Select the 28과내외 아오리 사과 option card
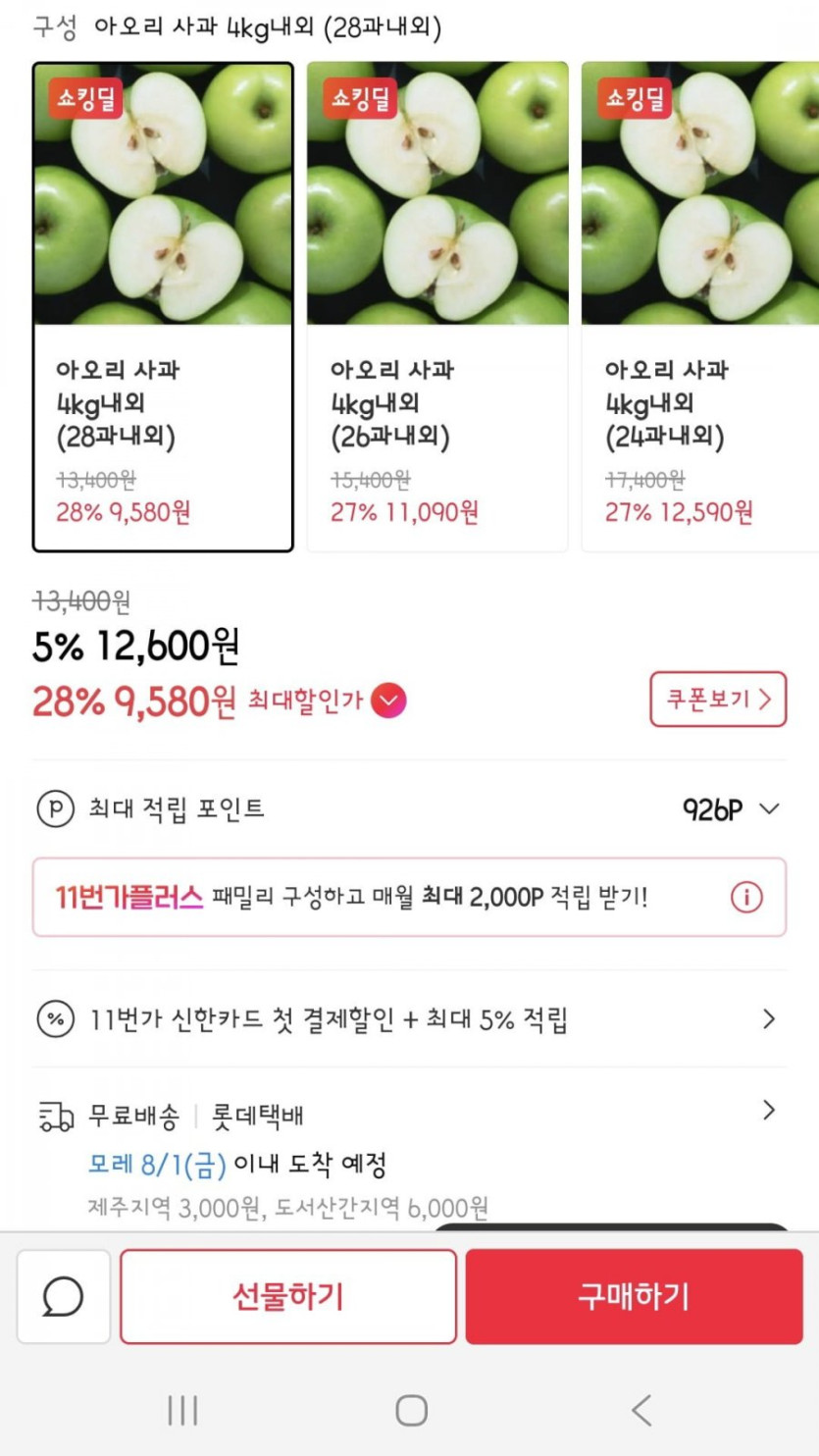Image resolution: width=819 pixels, height=1456 pixels. click(163, 307)
